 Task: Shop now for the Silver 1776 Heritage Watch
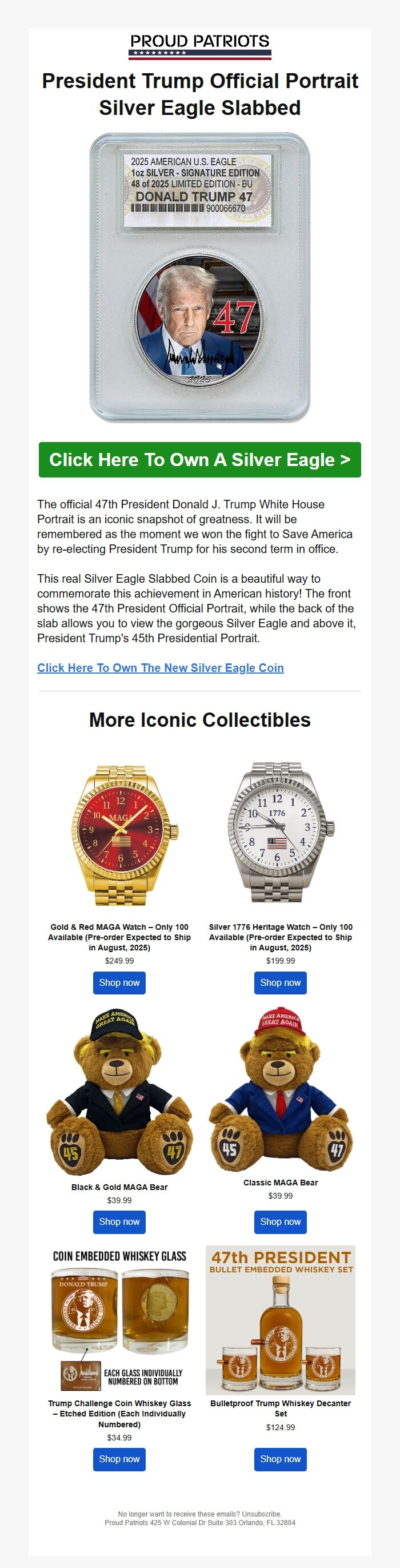coord(280,982)
